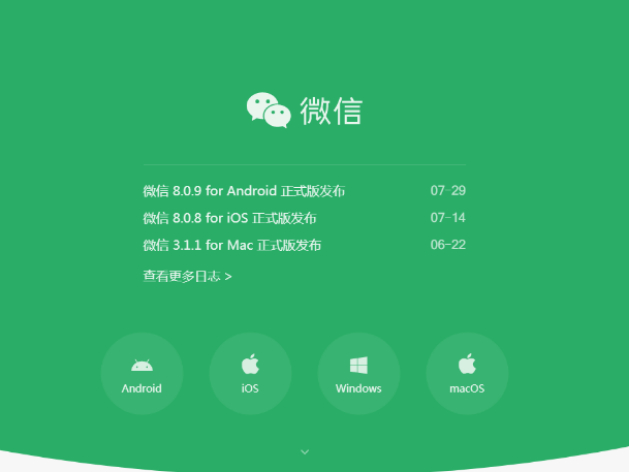Open the Windows download option
The height and width of the screenshot is (472, 629).
(359, 373)
